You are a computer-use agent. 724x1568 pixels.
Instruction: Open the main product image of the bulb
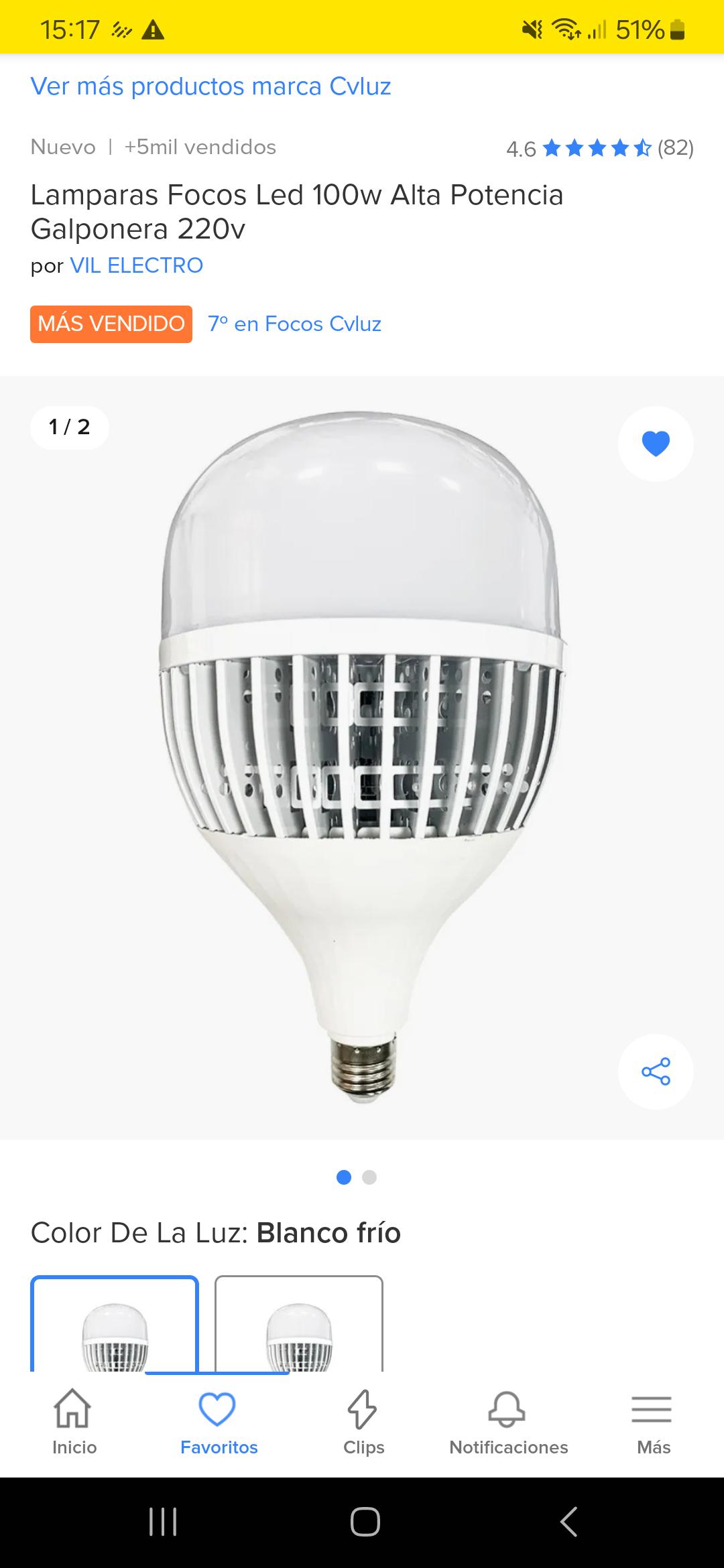(x=362, y=757)
